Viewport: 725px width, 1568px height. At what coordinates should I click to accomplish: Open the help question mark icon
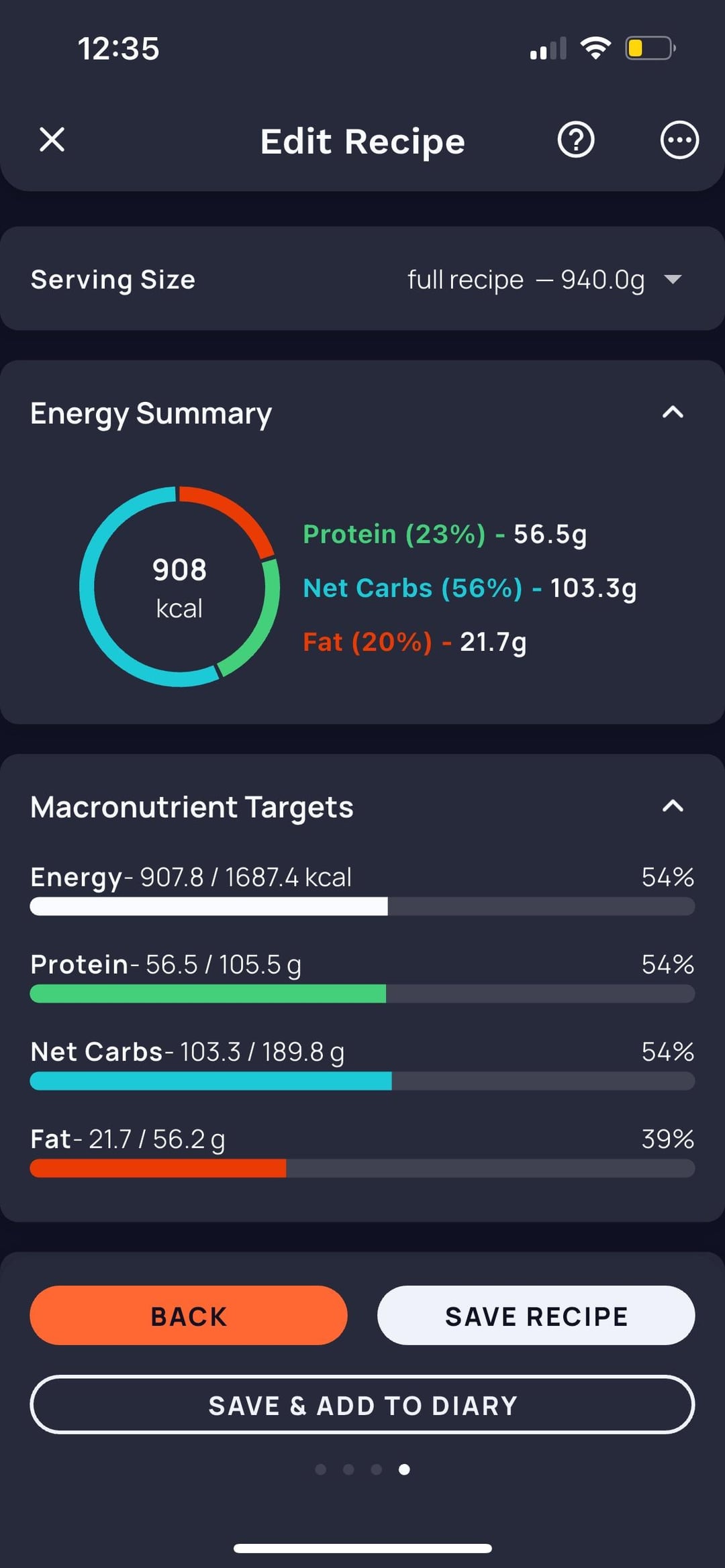point(576,140)
